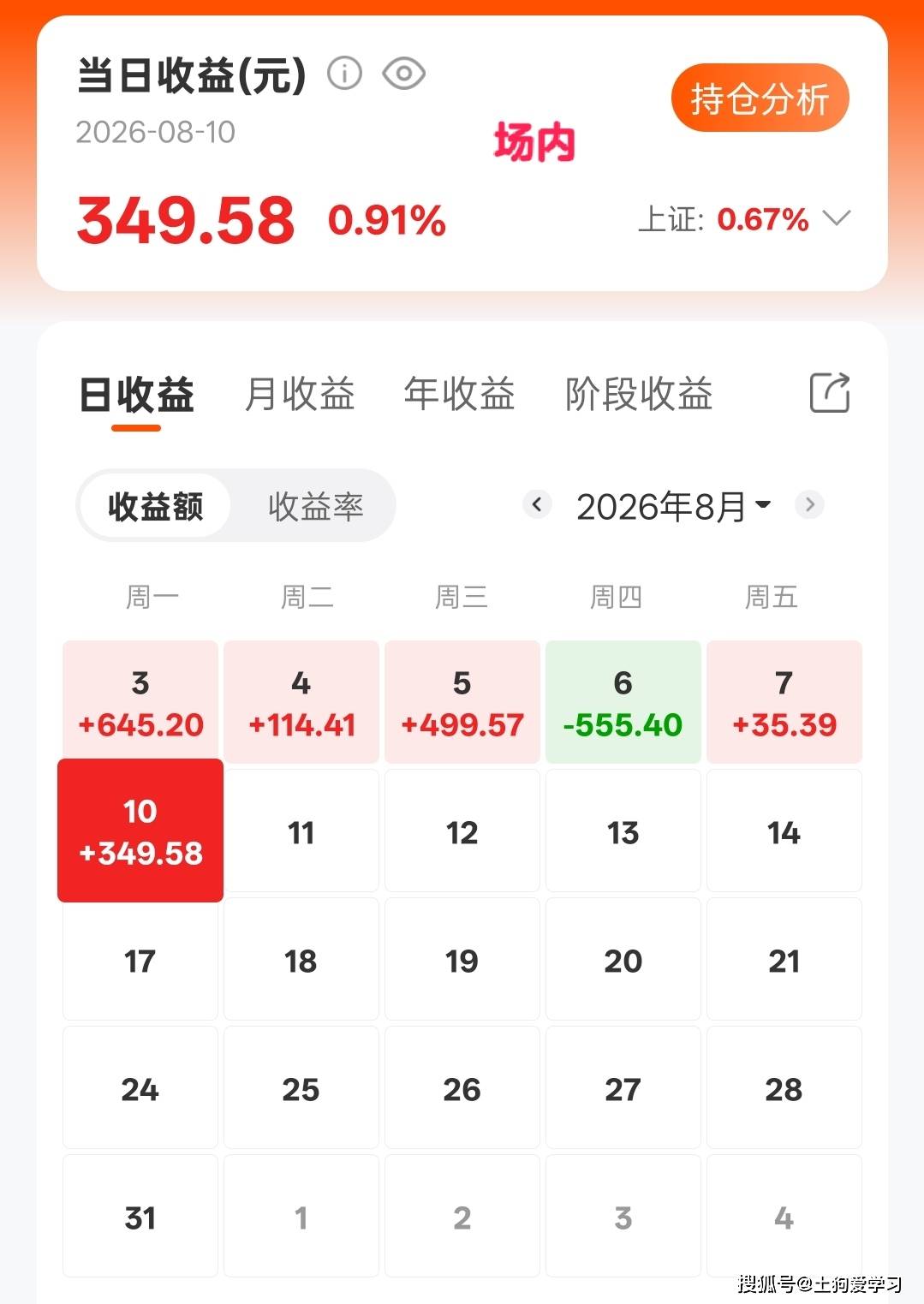Open August 7 earnings +35.39
Viewport: 924px width, 1304px height.
click(x=784, y=702)
